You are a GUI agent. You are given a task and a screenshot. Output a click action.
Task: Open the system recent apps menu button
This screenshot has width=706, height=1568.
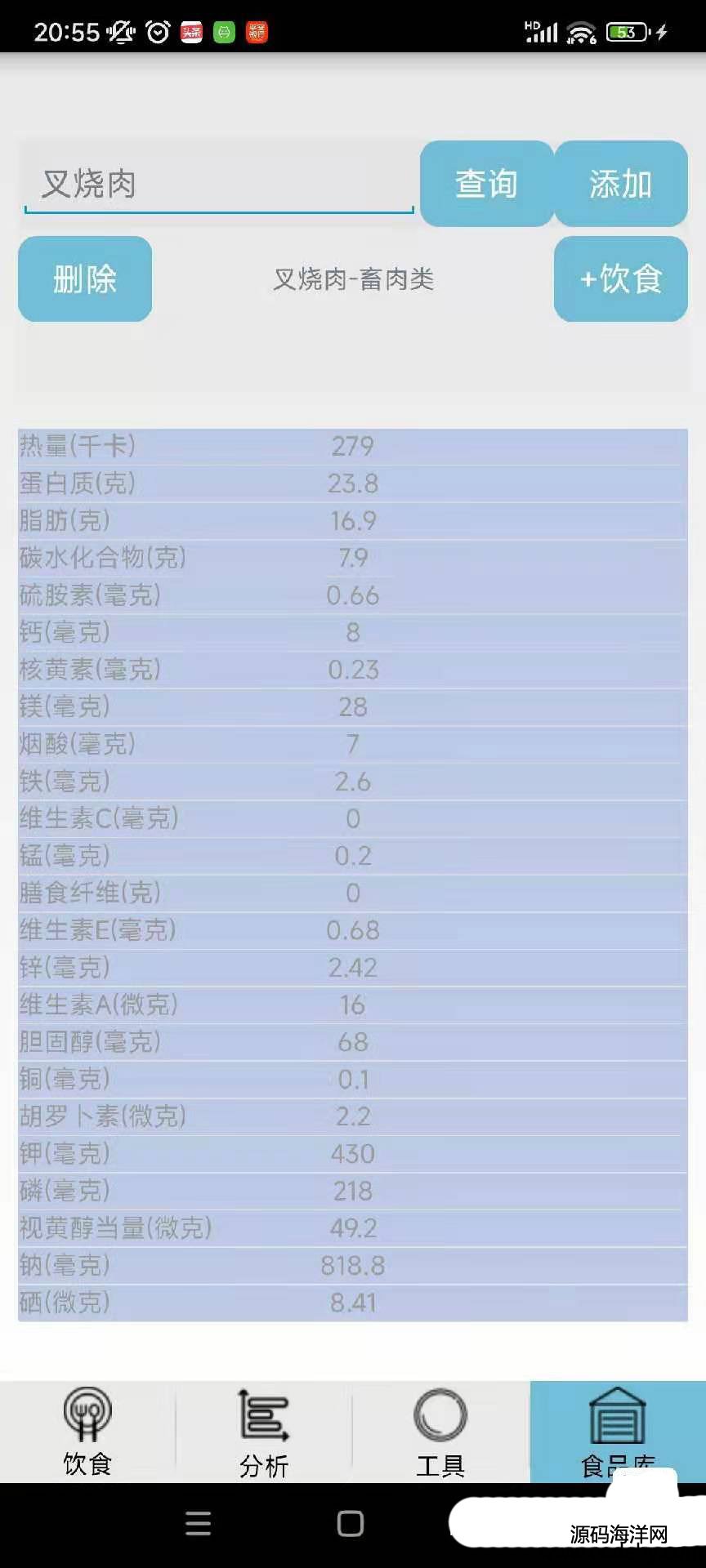pyautogui.click(x=198, y=1524)
